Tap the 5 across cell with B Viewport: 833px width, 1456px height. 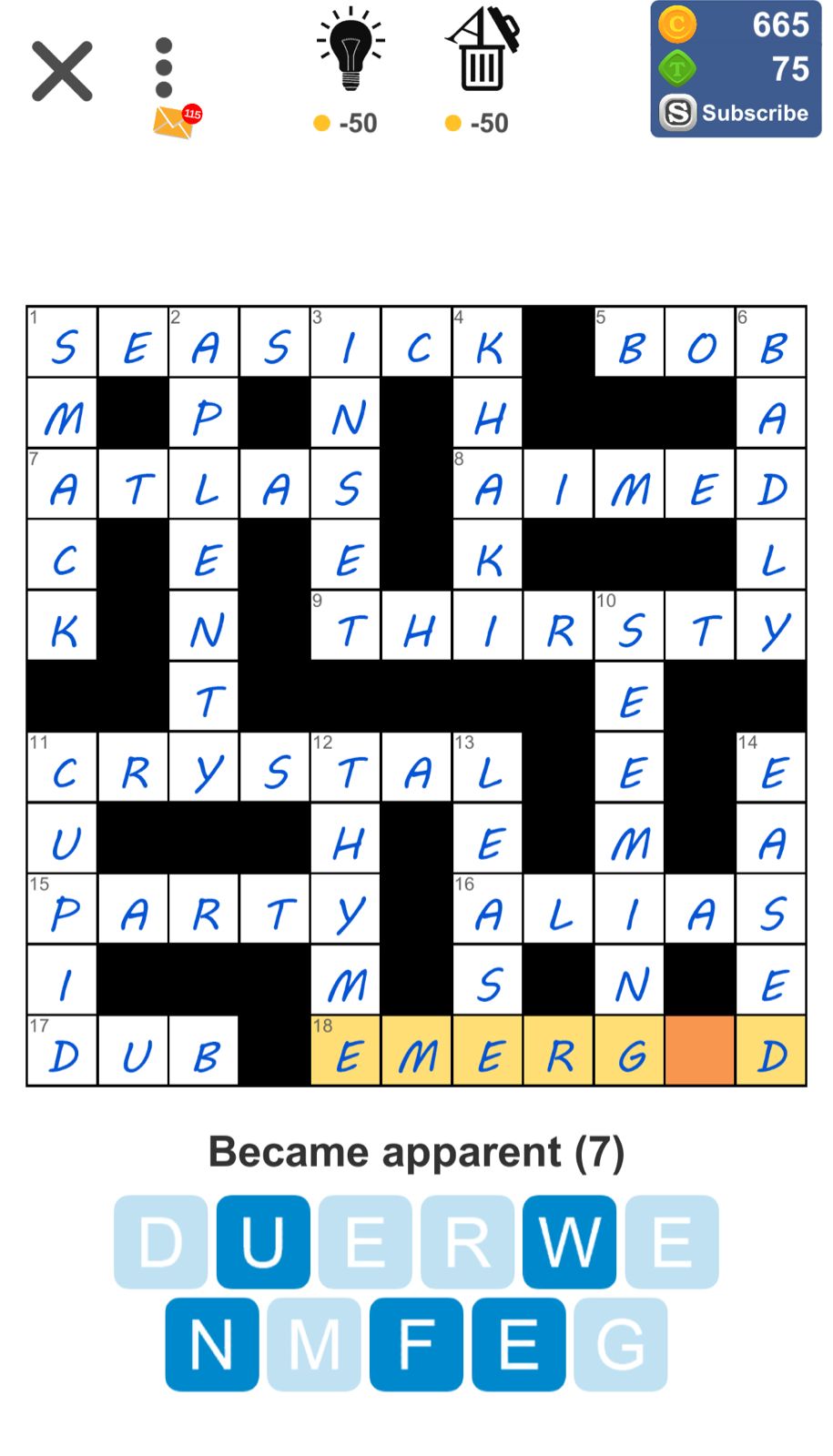[630, 343]
